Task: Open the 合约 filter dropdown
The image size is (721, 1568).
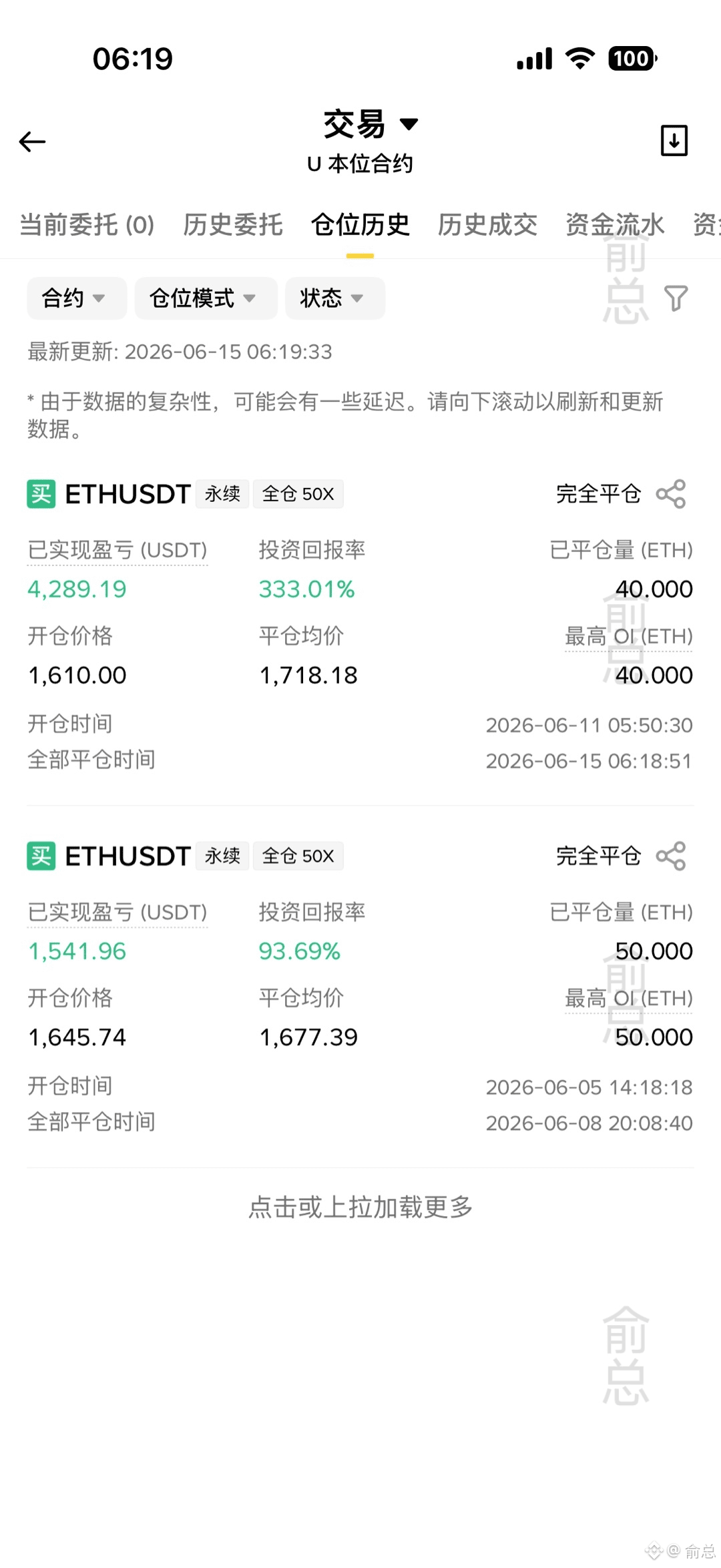Action: 77,298
